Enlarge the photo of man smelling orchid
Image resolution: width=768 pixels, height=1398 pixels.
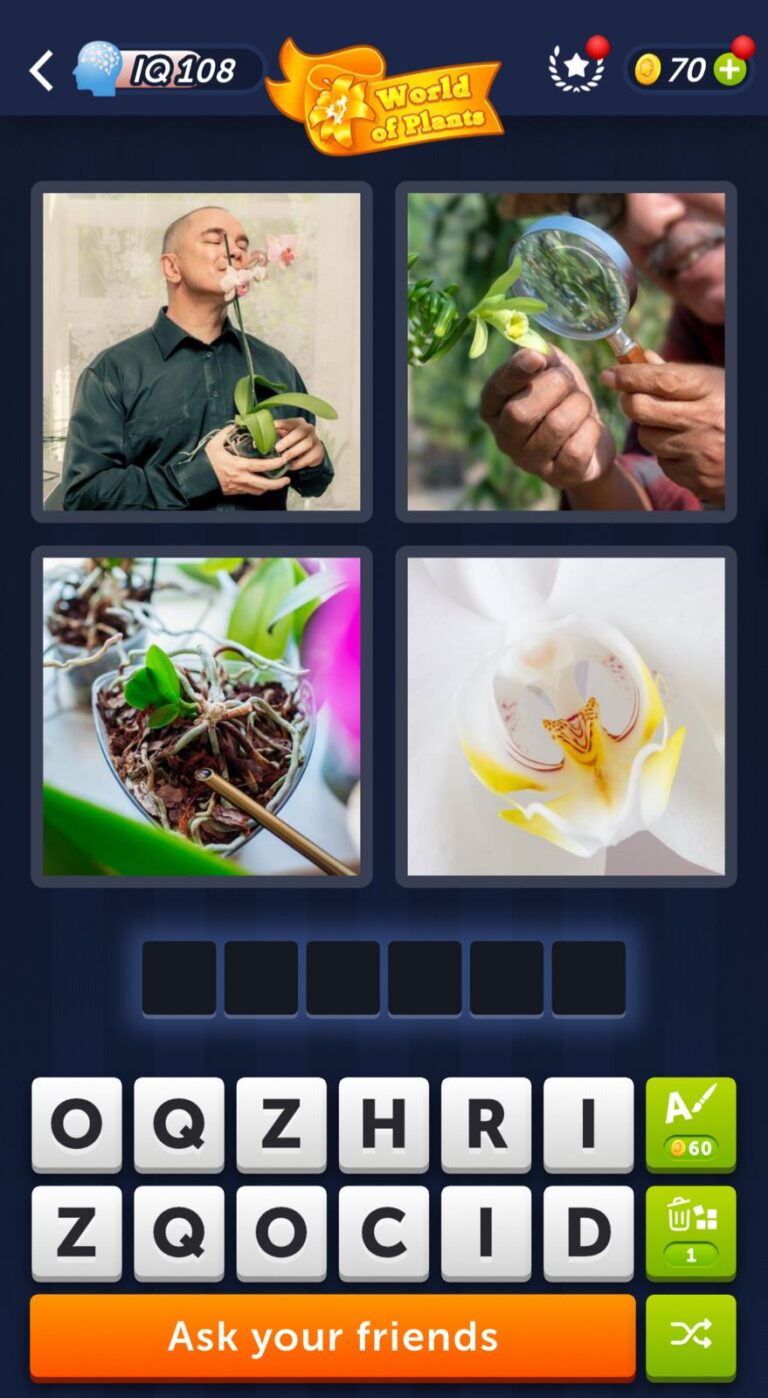(x=201, y=351)
